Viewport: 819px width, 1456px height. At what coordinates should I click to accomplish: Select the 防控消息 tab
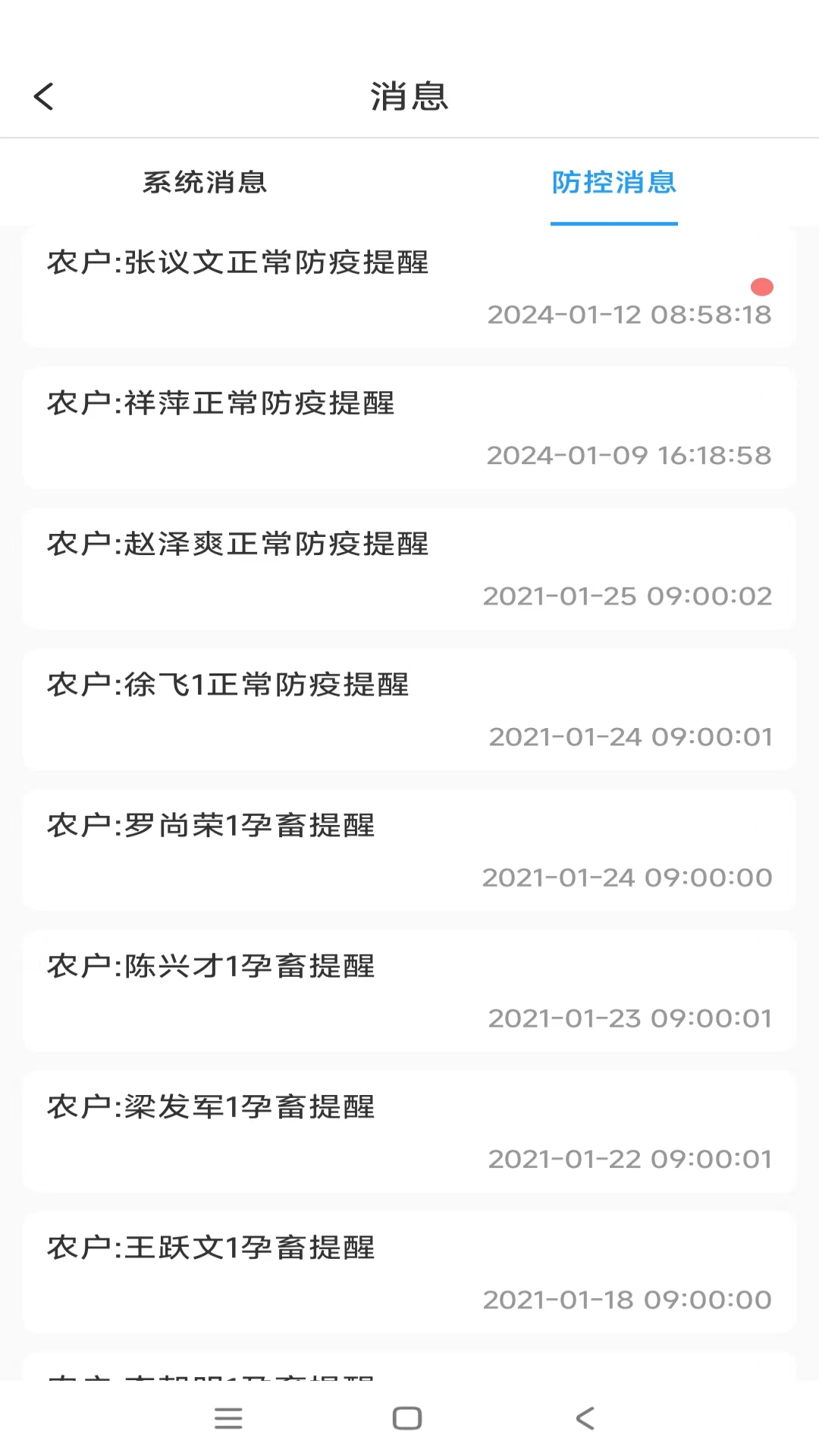pyautogui.click(x=613, y=183)
